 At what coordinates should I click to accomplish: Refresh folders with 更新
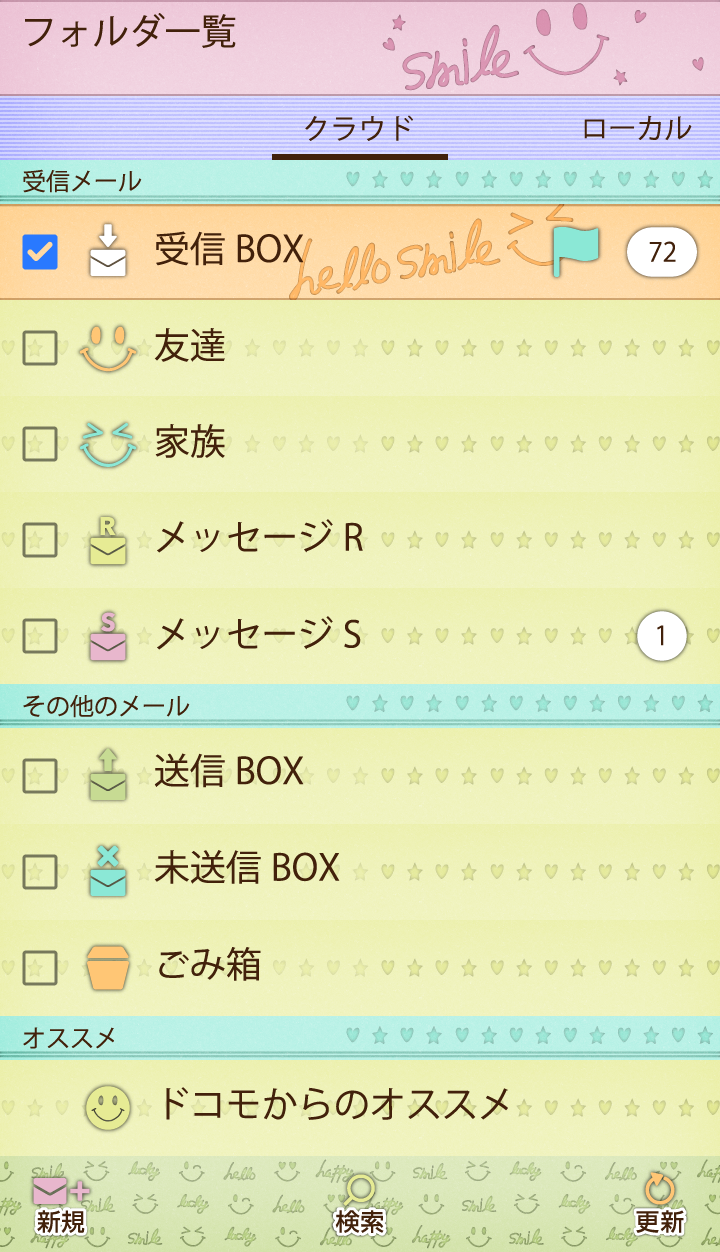click(659, 1204)
